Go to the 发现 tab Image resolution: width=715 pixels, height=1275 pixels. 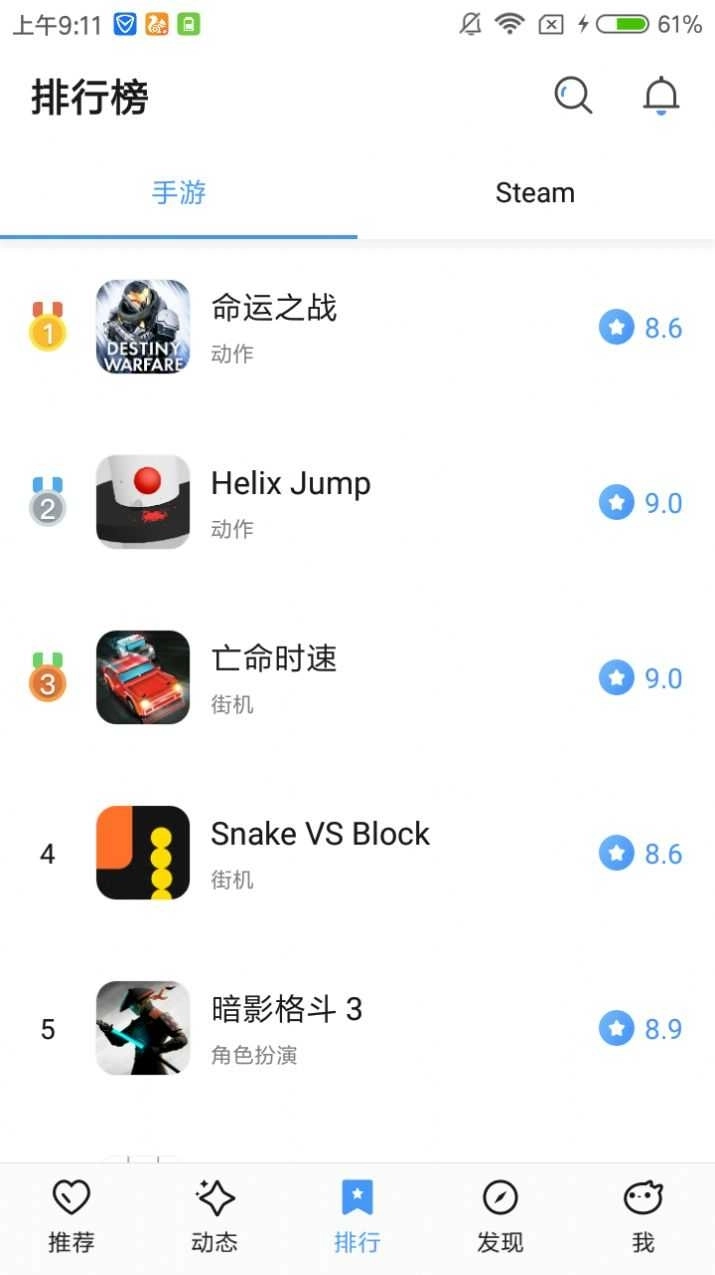[x=500, y=1215]
